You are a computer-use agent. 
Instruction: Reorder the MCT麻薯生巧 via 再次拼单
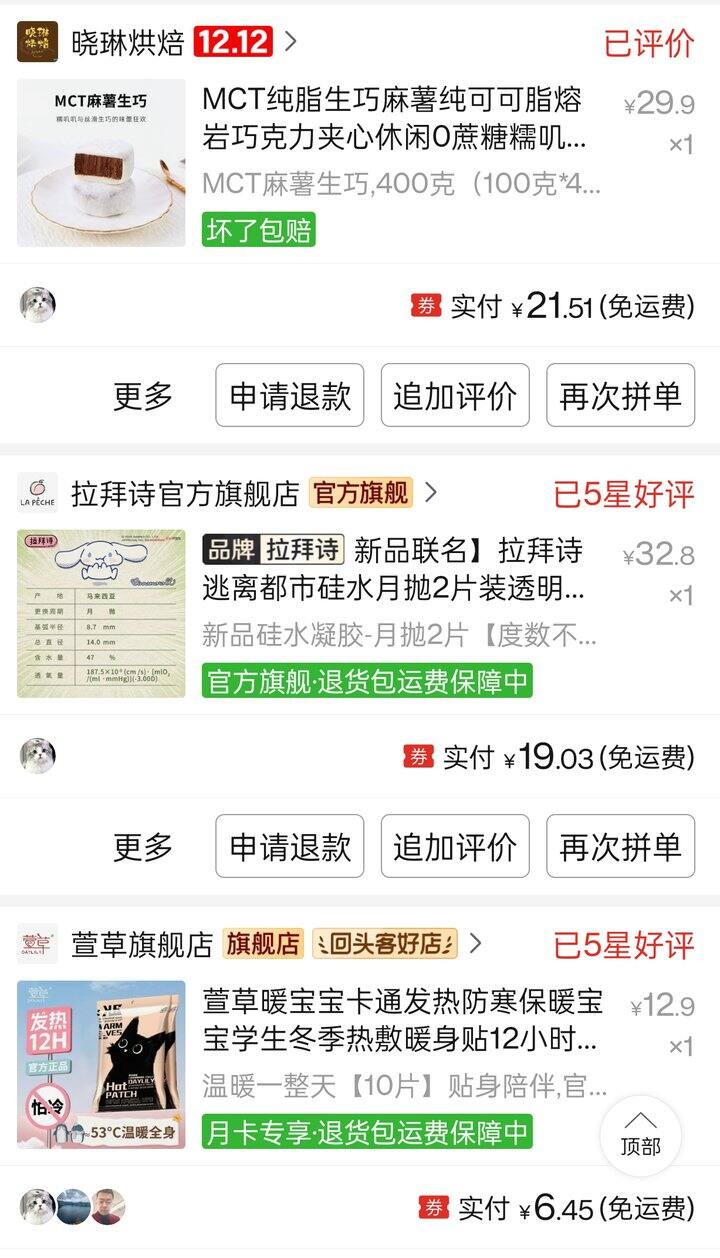(620, 396)
